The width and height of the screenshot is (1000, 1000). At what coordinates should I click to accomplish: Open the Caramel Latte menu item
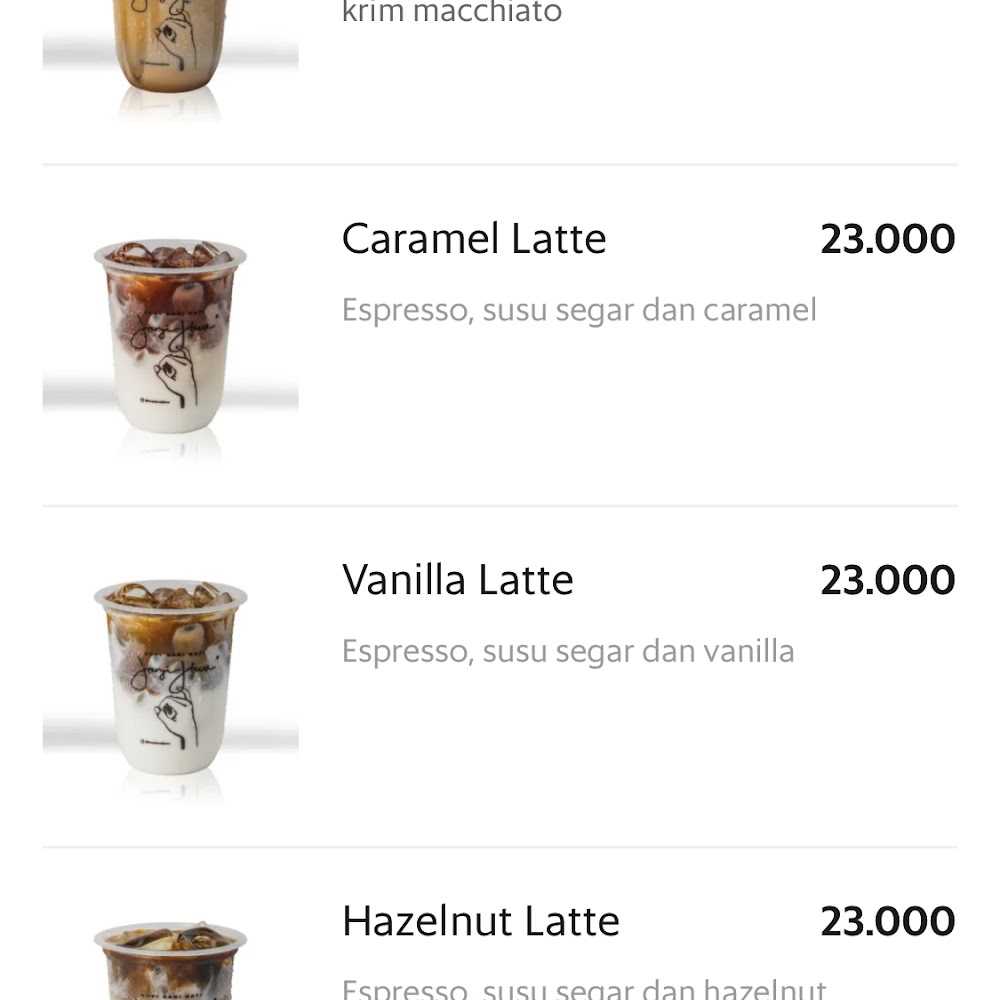point(474,240)
